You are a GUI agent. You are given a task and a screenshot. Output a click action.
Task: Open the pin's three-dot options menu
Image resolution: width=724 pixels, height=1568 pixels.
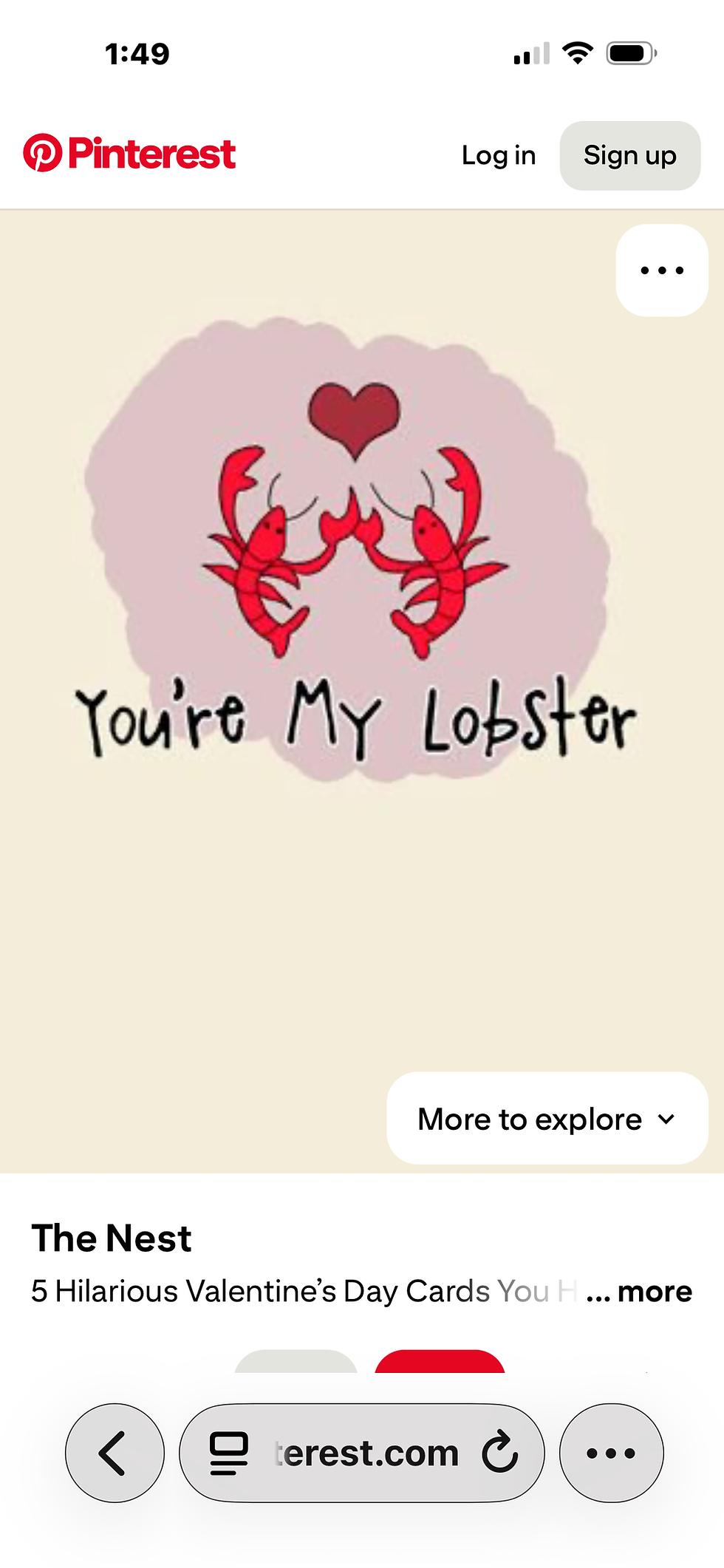[662, 270]
